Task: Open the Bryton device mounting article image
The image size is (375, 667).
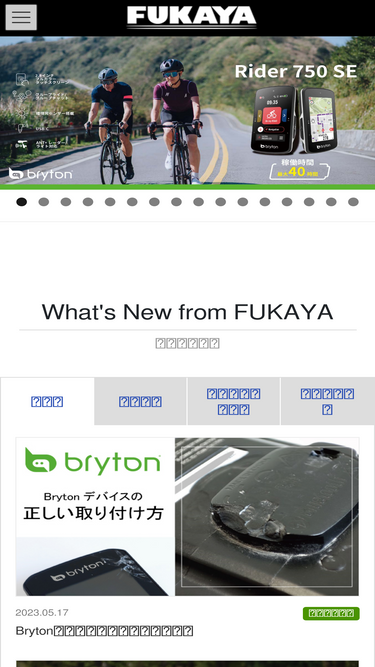Action: (x=188, y=517)
